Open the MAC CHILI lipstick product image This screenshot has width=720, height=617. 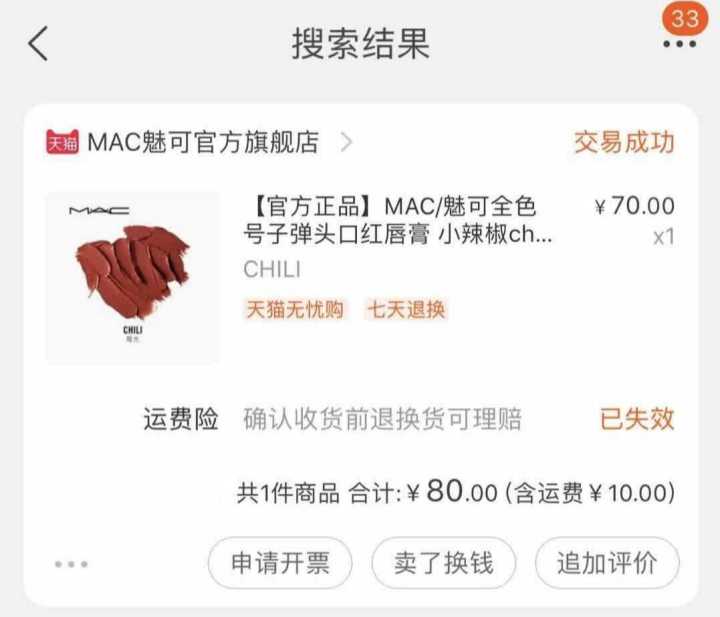[x=132, y=277]
